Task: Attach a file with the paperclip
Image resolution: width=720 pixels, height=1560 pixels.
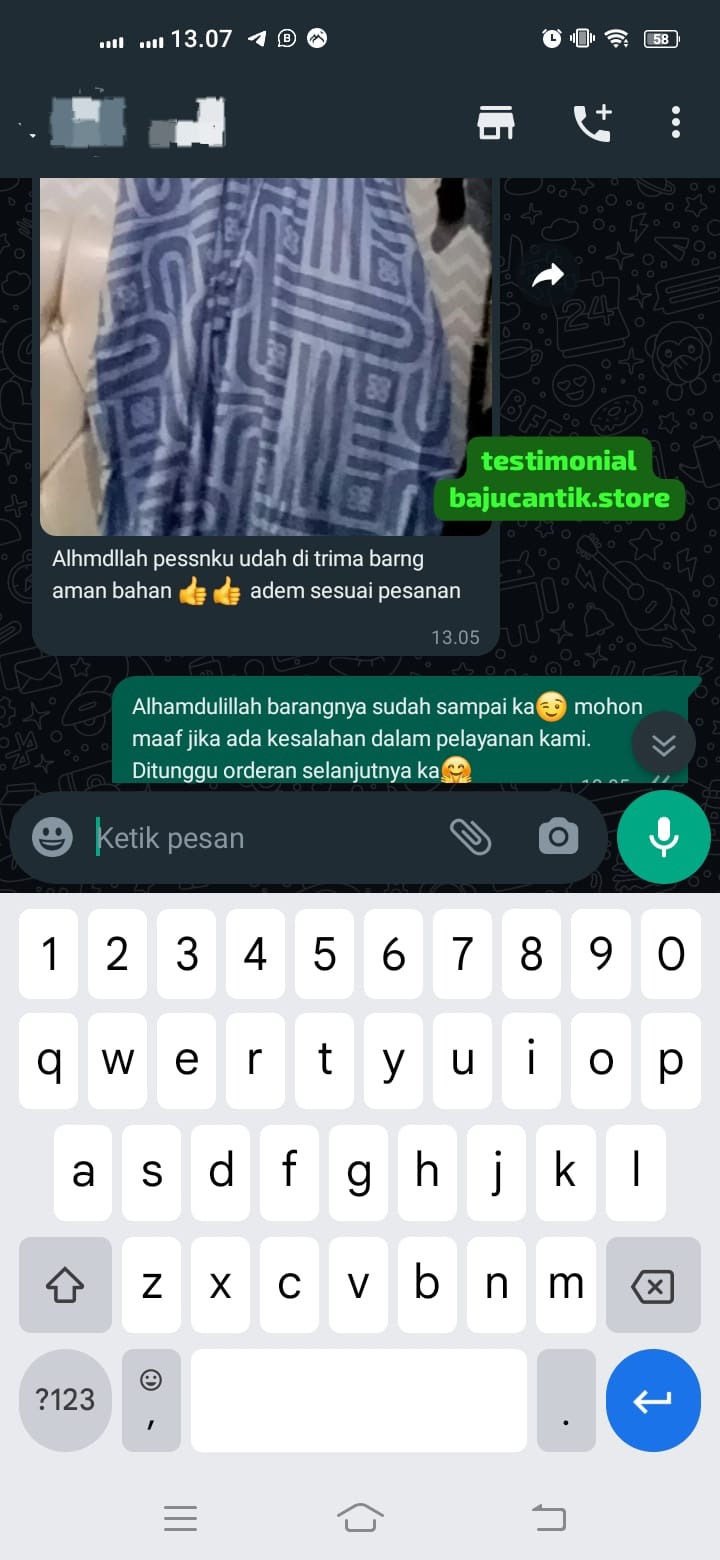Action: (x=470, y=837)
